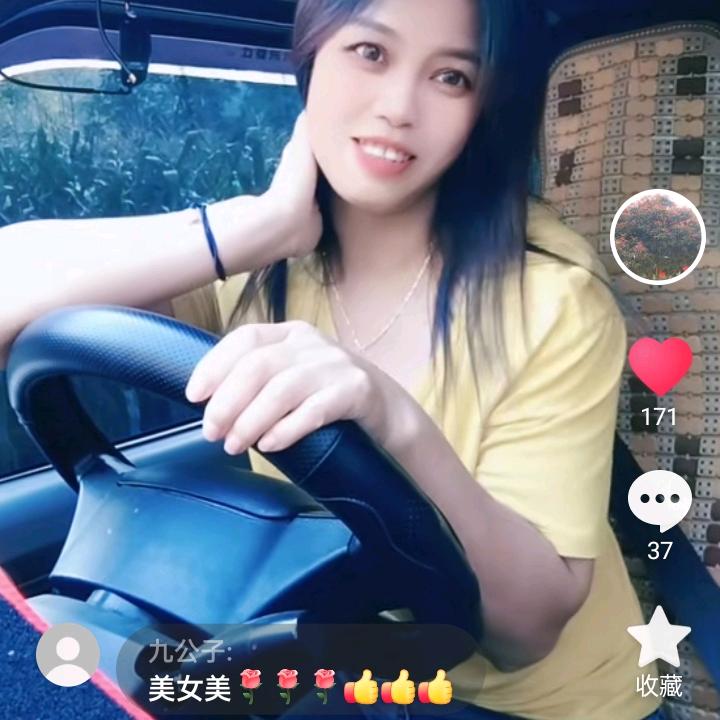Save the video with the 收藏 star

click(x=659, y=638)
